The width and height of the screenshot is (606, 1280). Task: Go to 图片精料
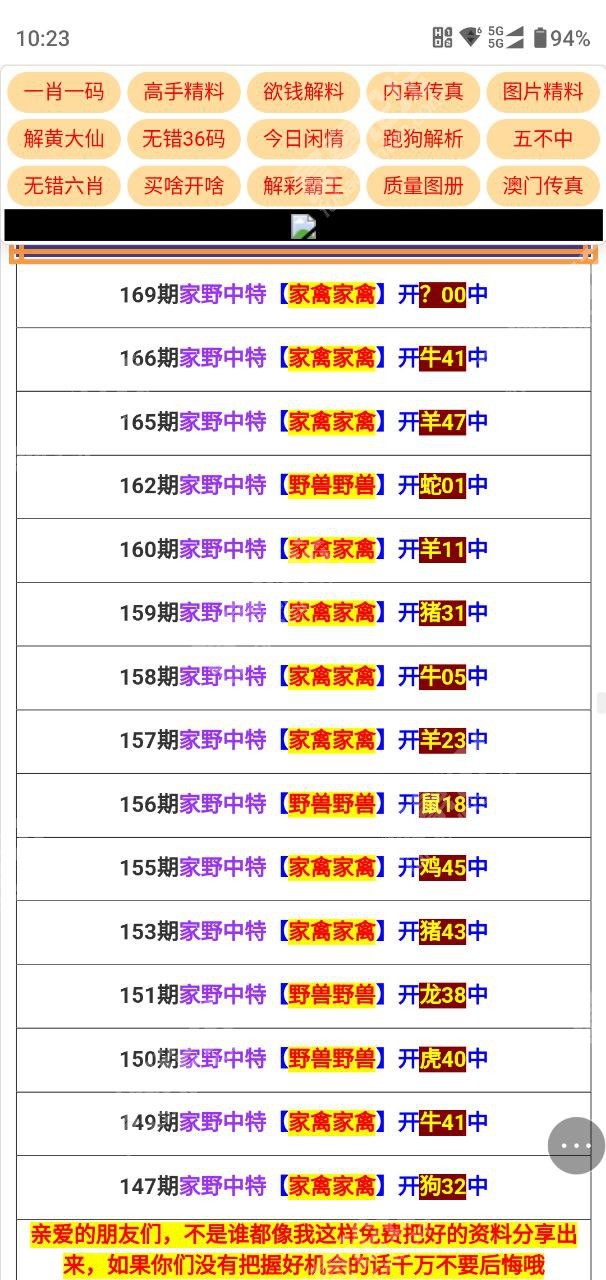(x=544, y=92)
